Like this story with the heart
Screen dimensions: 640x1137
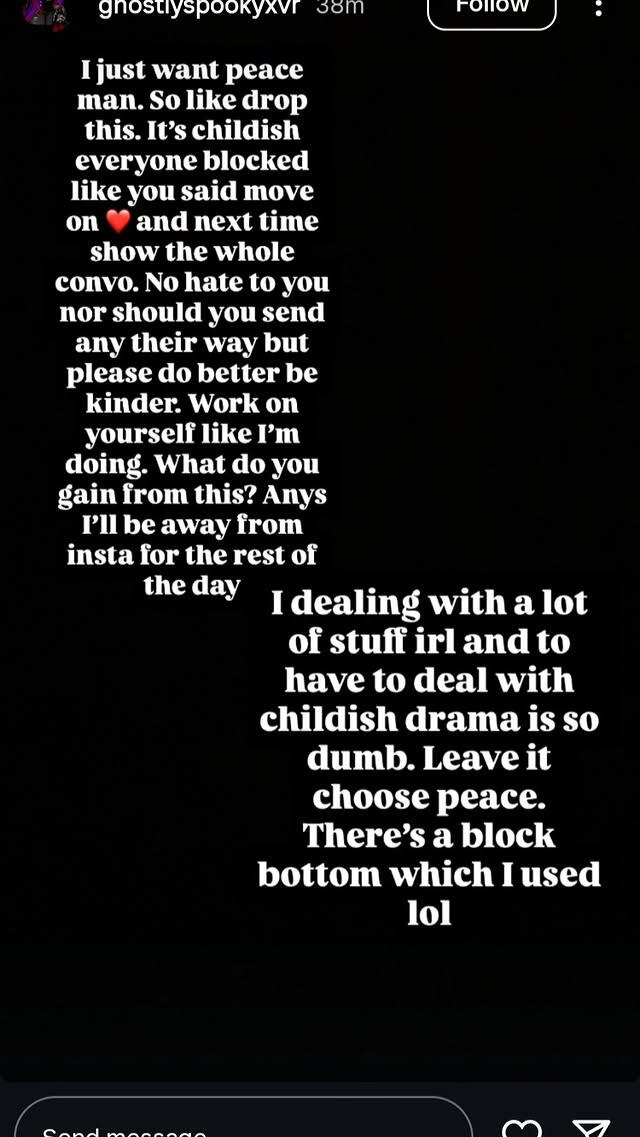coord(521,1127)
